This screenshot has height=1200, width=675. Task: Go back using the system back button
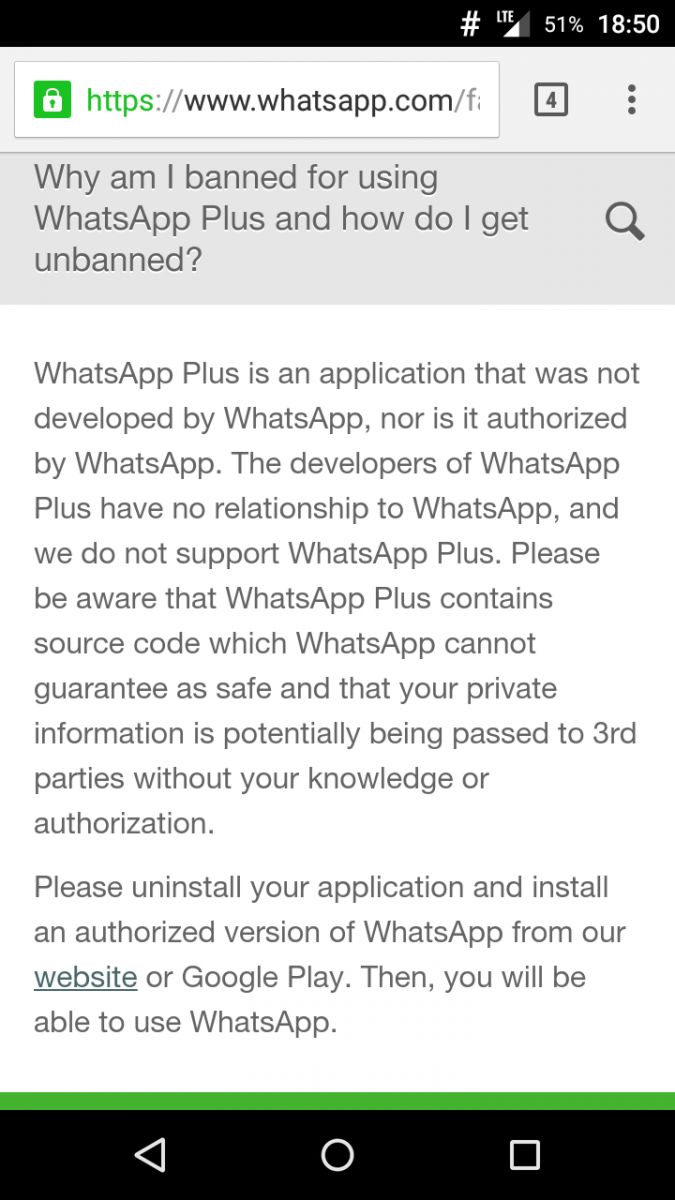(x=150, y=1155)
